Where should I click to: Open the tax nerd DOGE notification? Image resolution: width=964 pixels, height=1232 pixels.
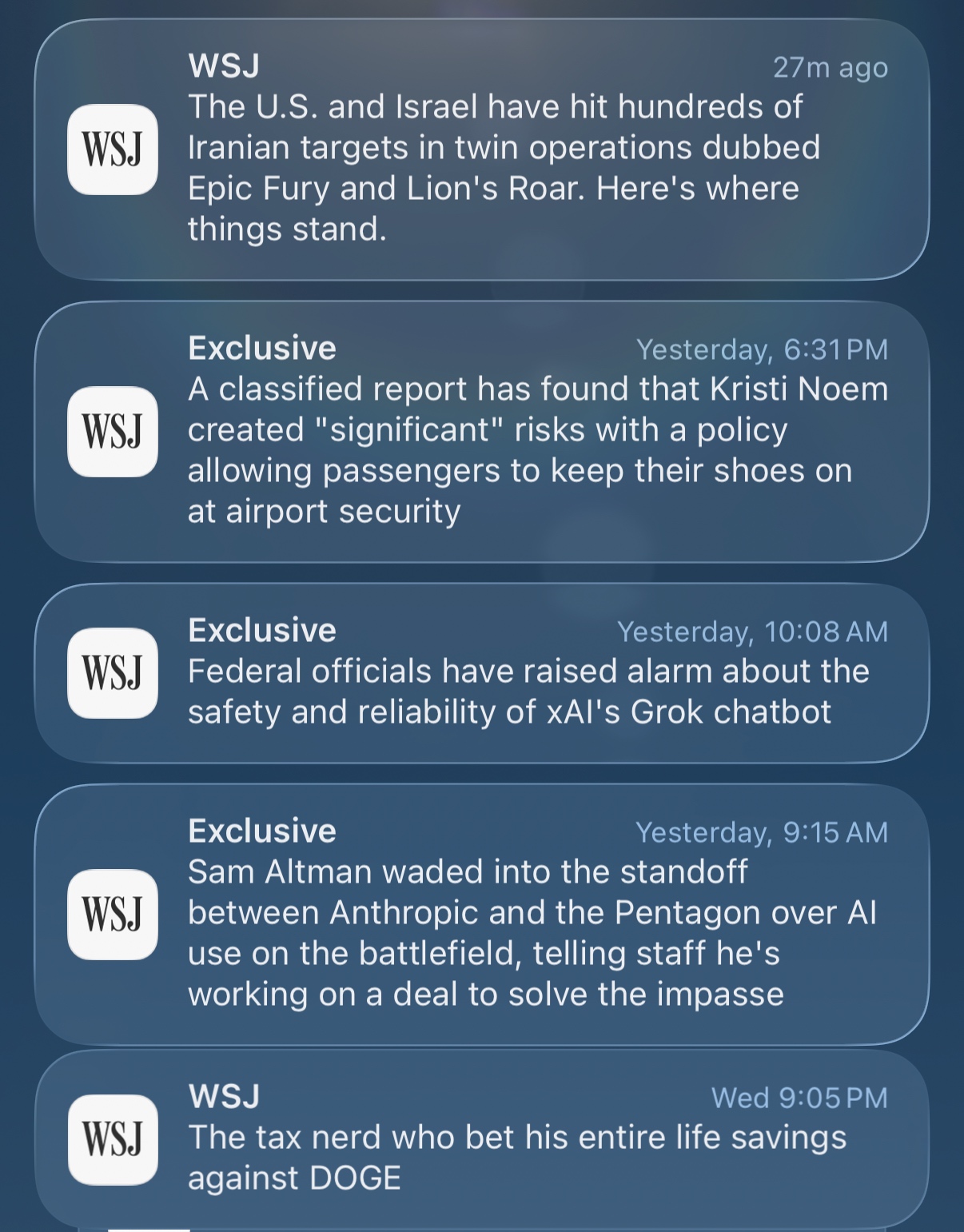point(482,1139)
